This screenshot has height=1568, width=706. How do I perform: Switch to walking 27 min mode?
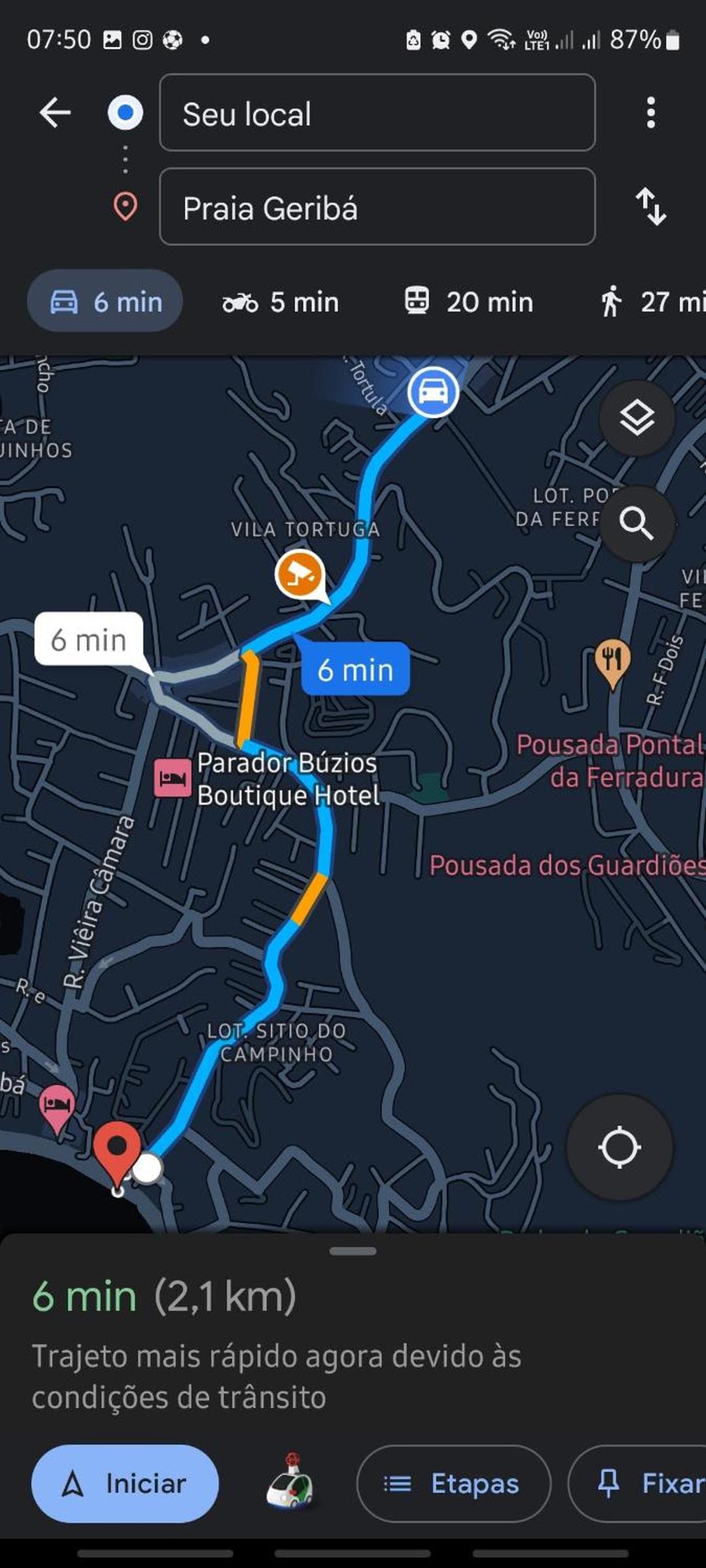(650, 302)
